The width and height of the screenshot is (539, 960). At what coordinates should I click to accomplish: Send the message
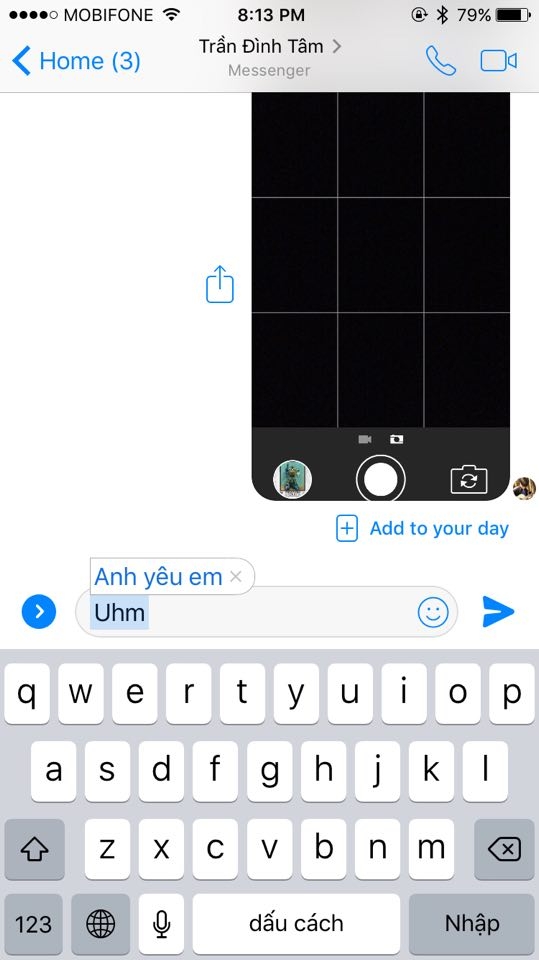coord(498,611)
